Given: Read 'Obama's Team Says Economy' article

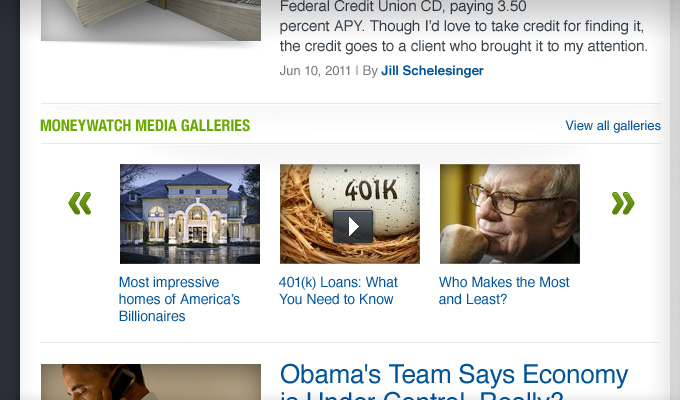Looking at the screenshot, I should pyautogui.click(x=453, y=377).
